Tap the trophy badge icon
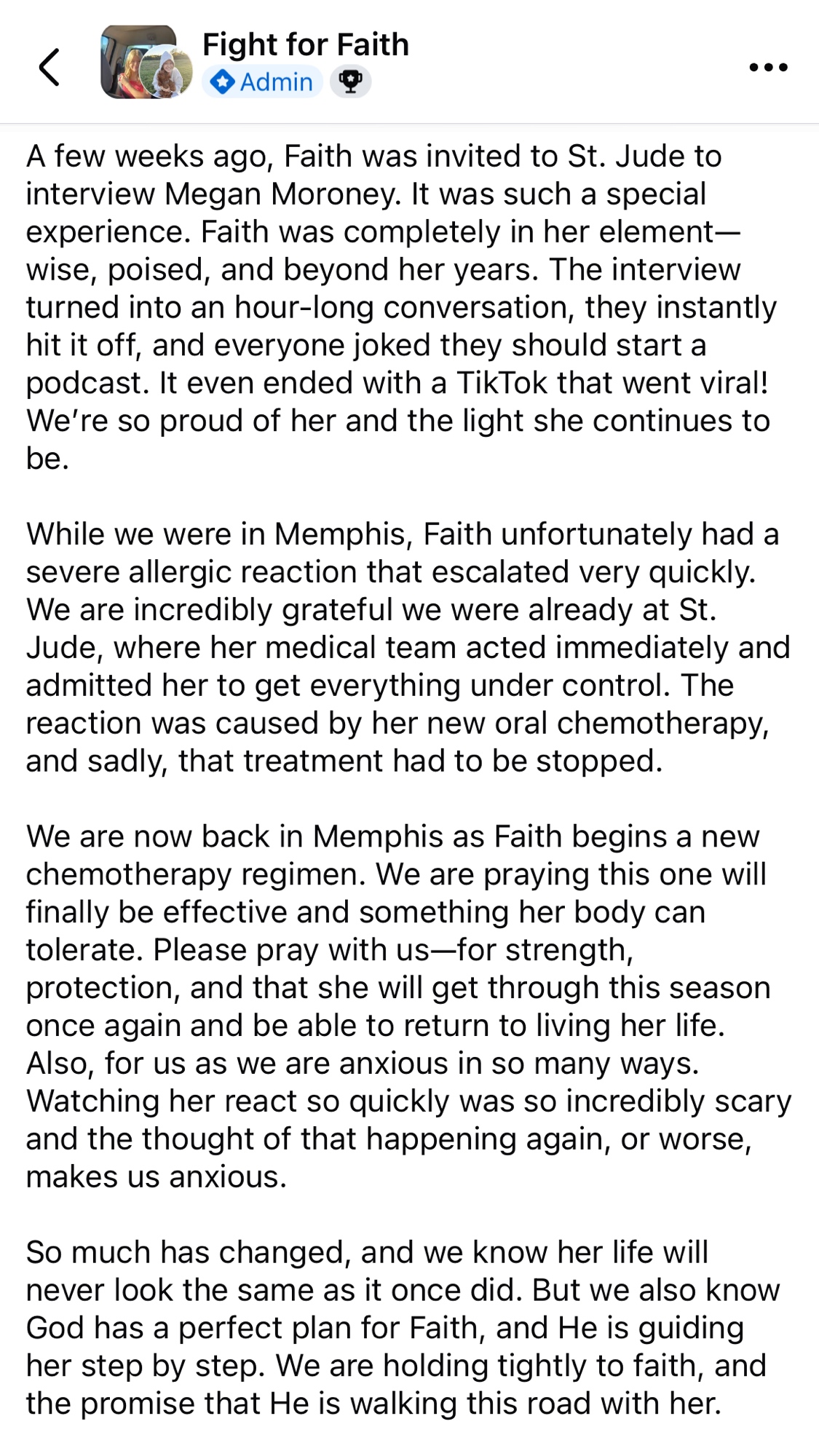819x1456 pixels. [x=351, y=82]
